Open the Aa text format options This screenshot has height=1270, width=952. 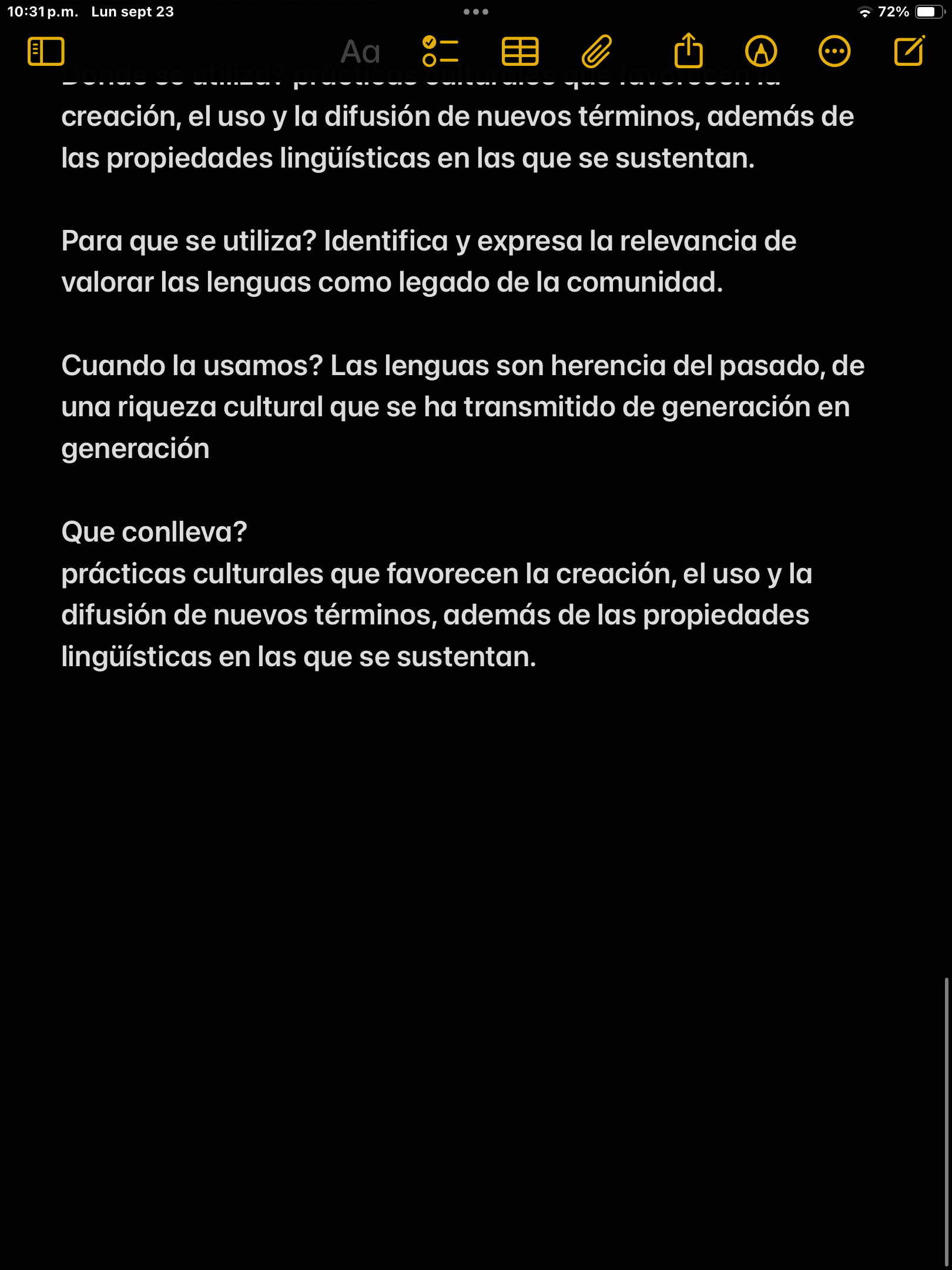[360, 52]
